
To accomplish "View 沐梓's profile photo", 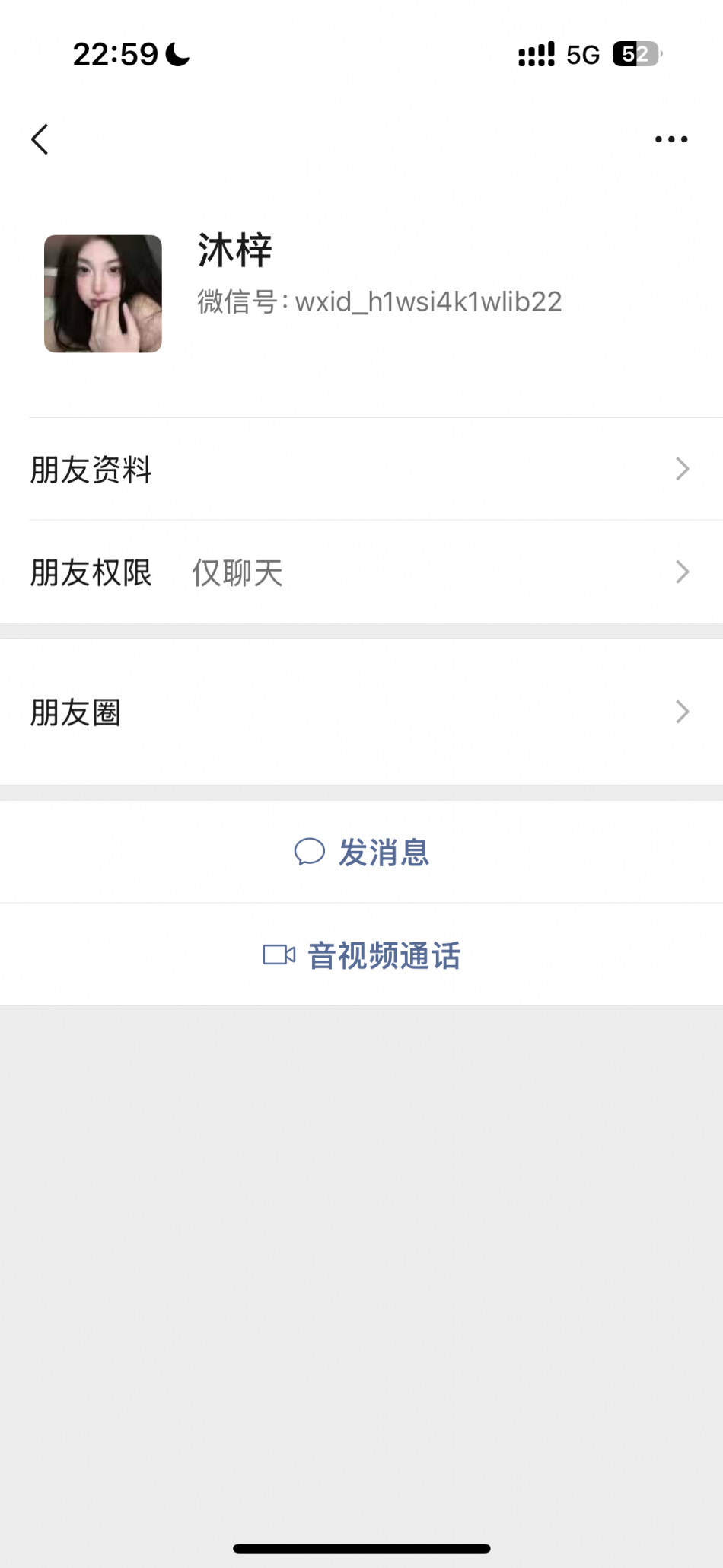I will tap(103, 294).
